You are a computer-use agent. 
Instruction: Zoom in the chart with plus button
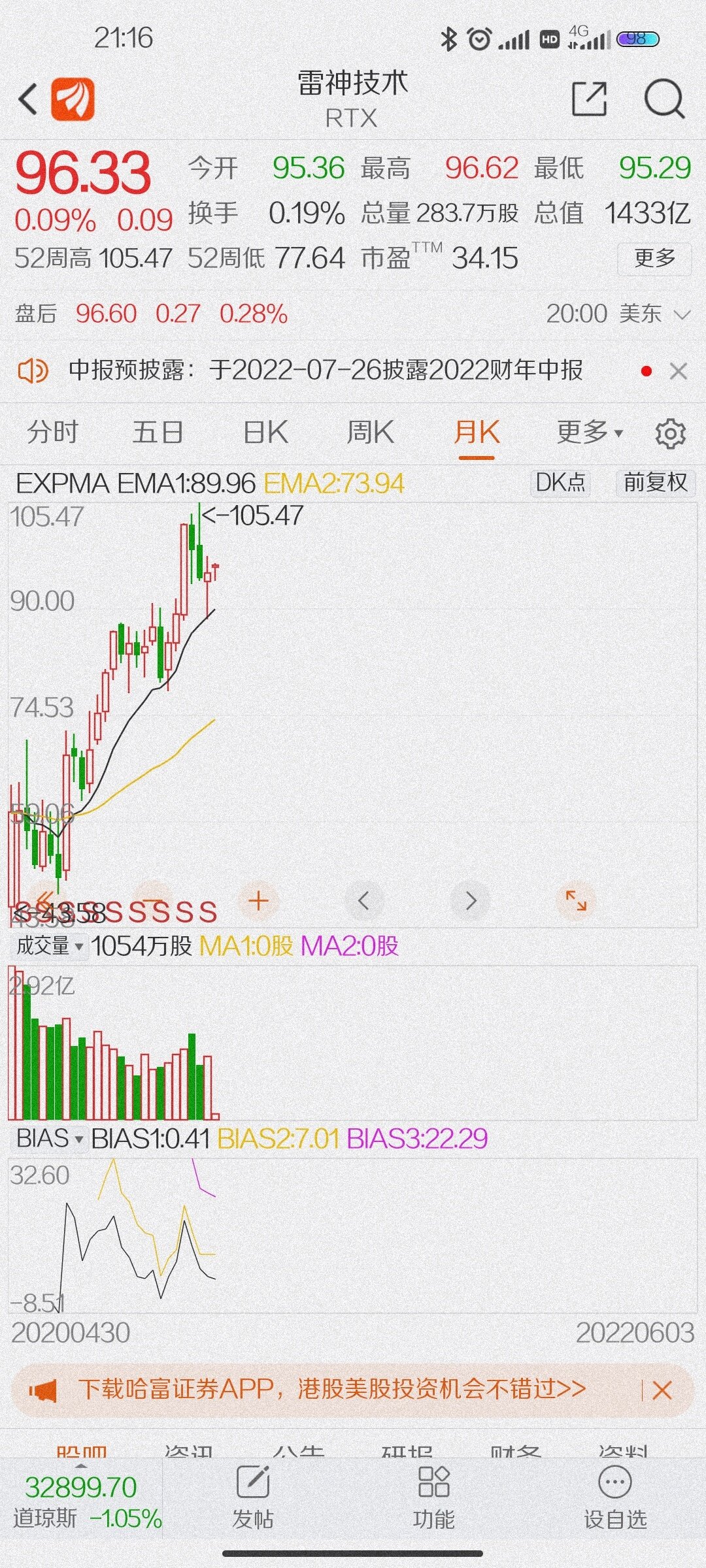(259, 901)
